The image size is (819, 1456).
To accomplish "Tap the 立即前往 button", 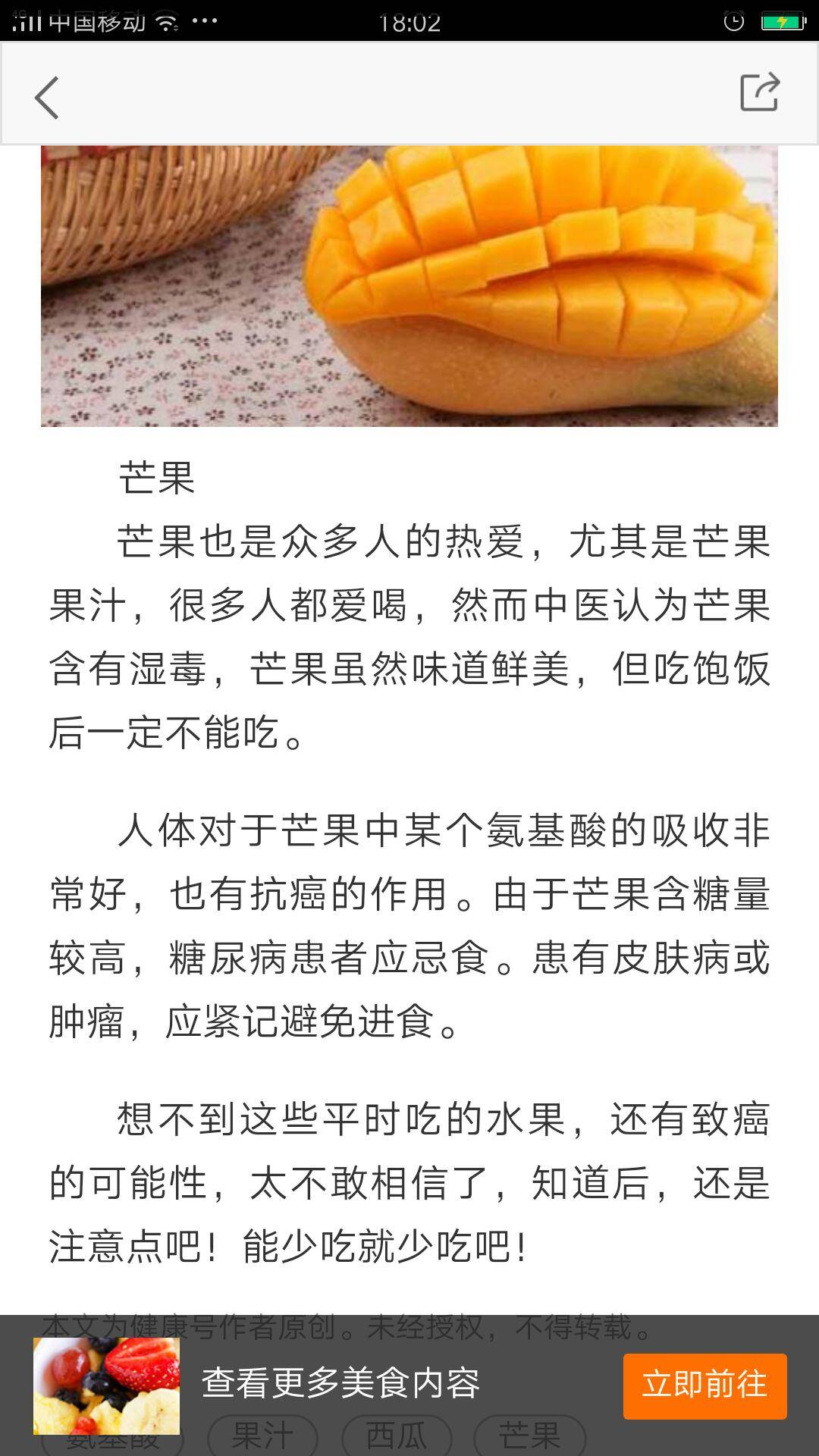I will 704,1385.
